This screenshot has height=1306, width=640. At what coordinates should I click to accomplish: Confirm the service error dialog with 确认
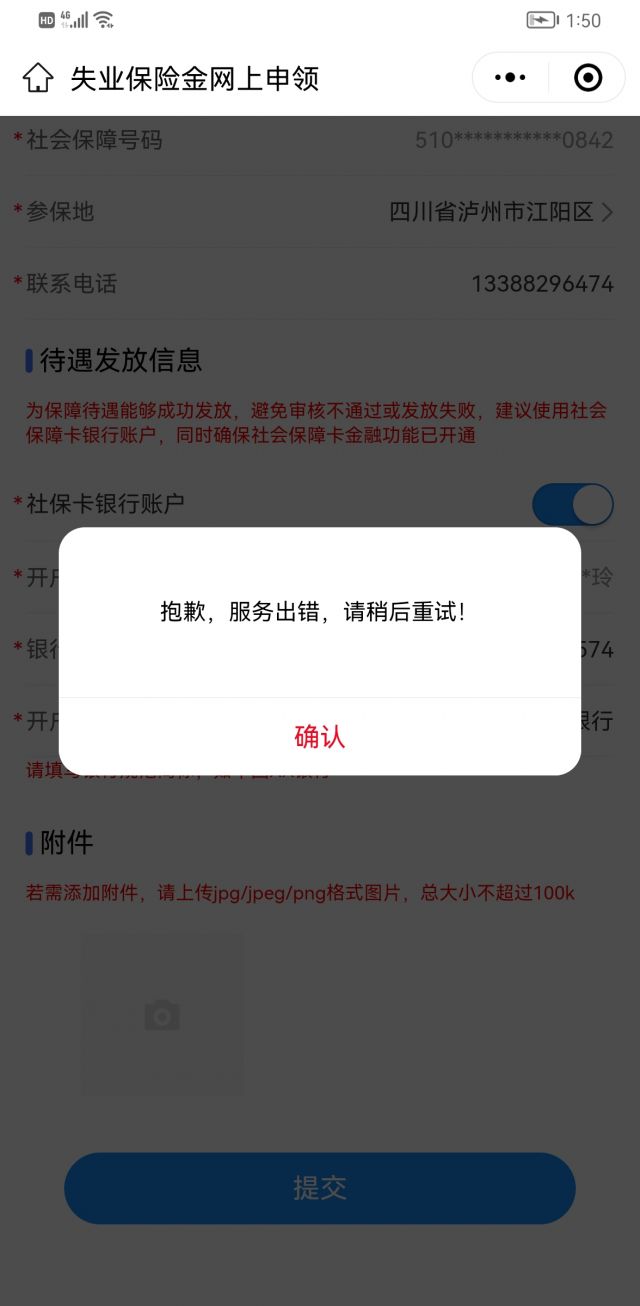tap(320, 737)
